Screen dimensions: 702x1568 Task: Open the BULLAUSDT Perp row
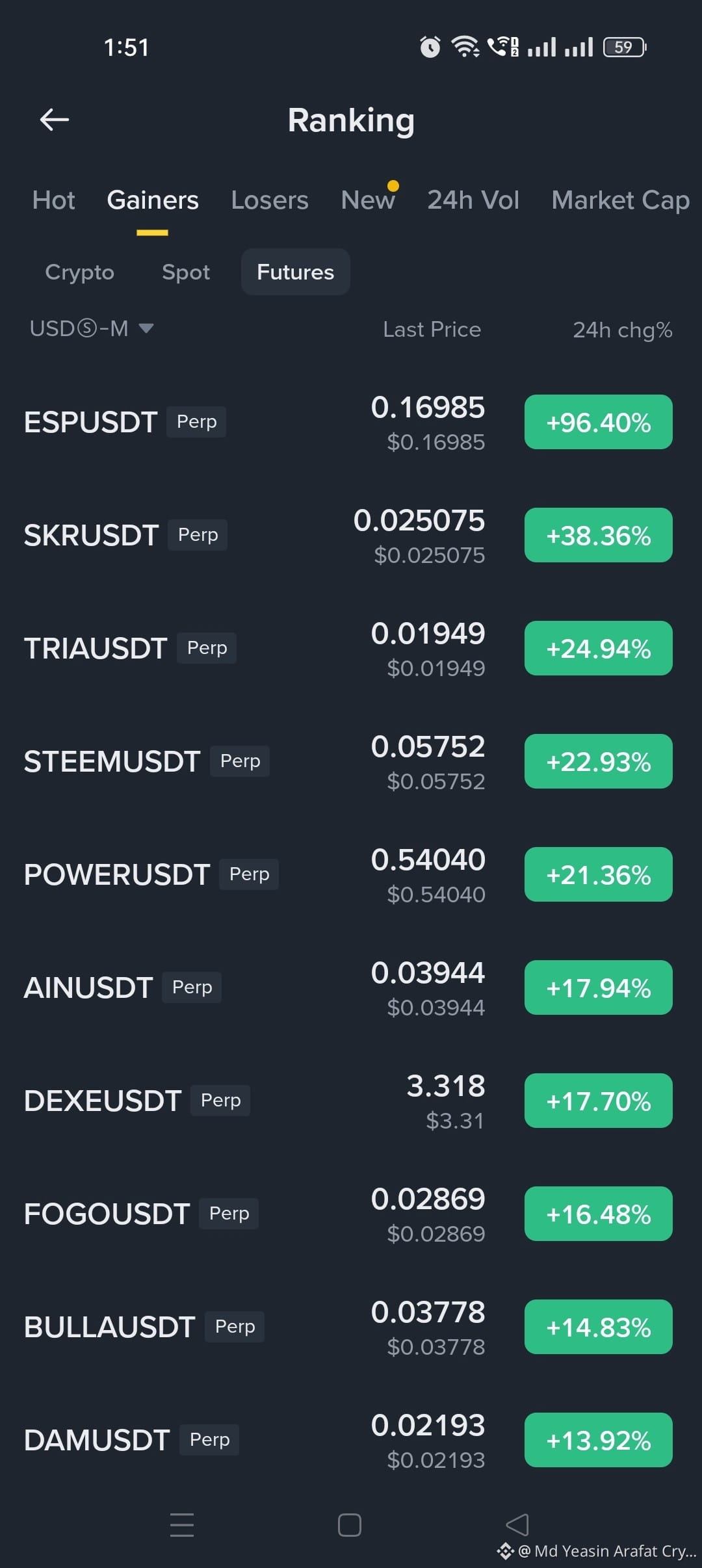tap(351, 1327)
